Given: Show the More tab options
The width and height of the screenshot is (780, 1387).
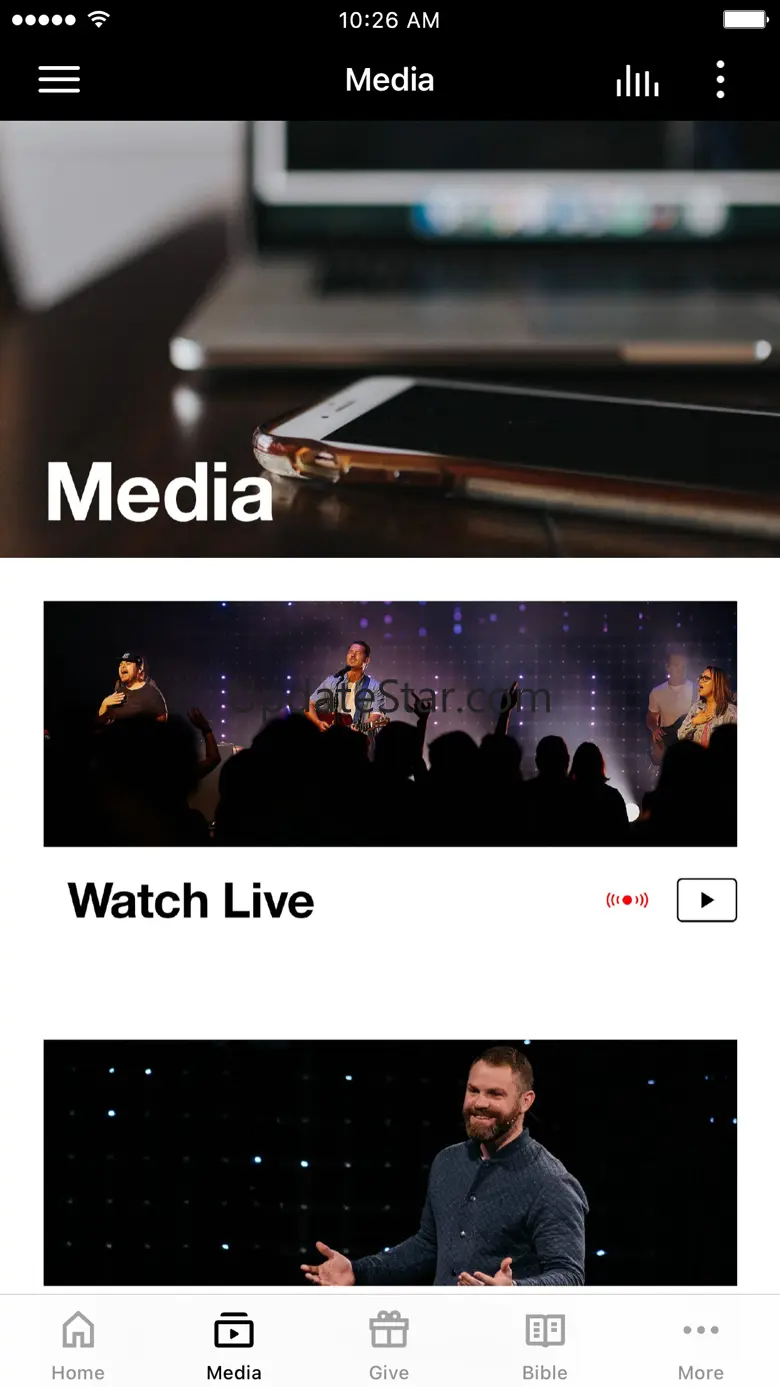Looking at the screenshot, I should 701,1346.
